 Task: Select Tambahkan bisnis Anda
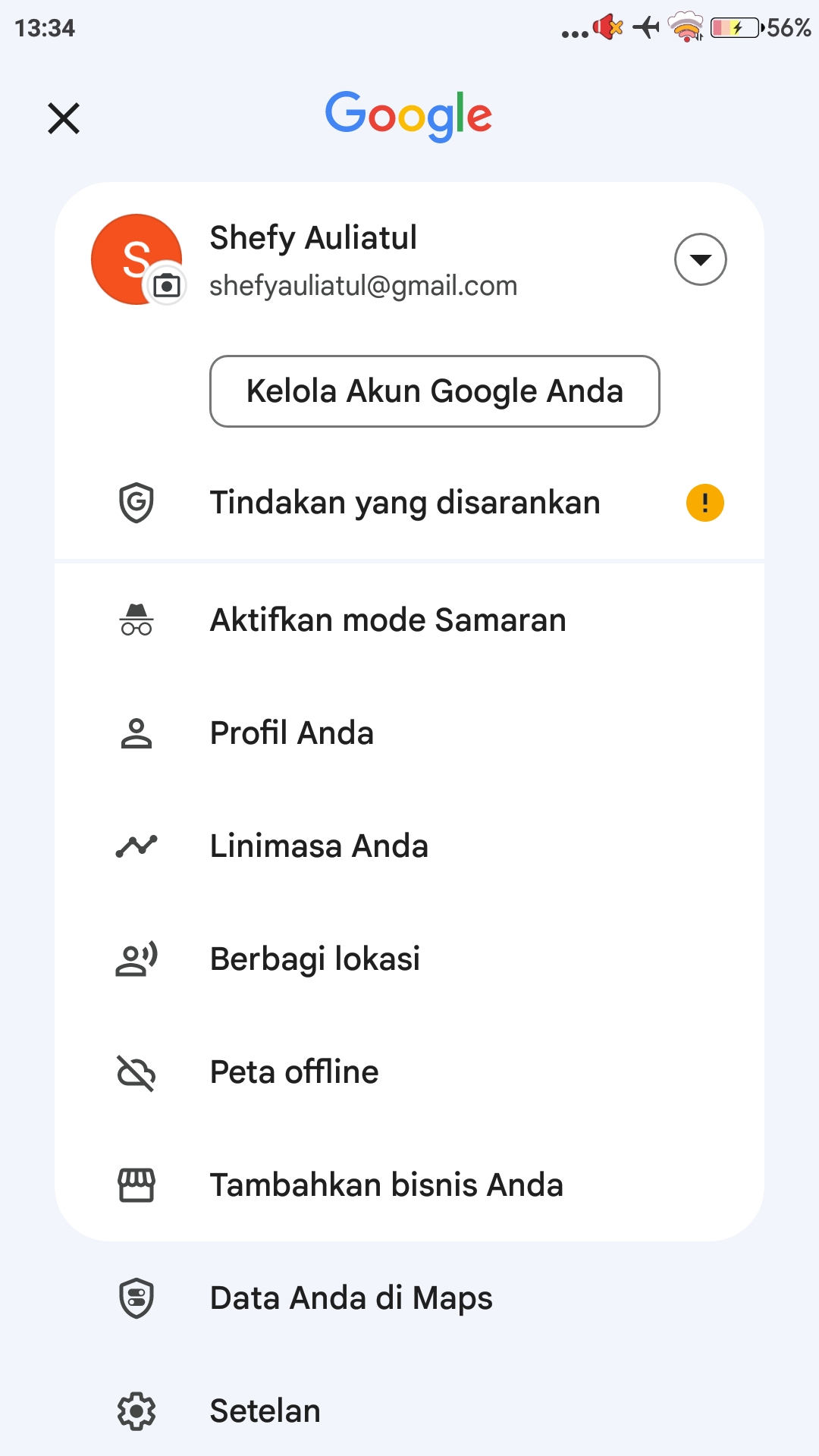point(386,1185)
